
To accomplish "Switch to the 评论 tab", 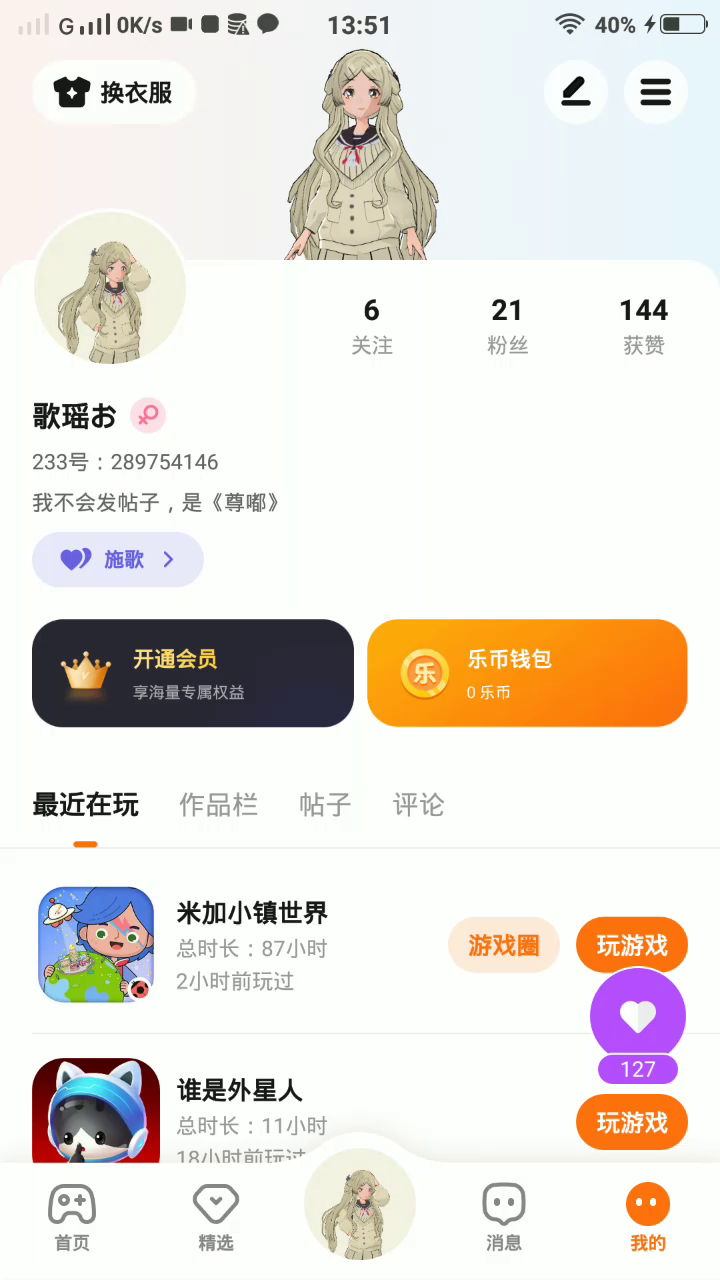I will click(x=418, y=805).
